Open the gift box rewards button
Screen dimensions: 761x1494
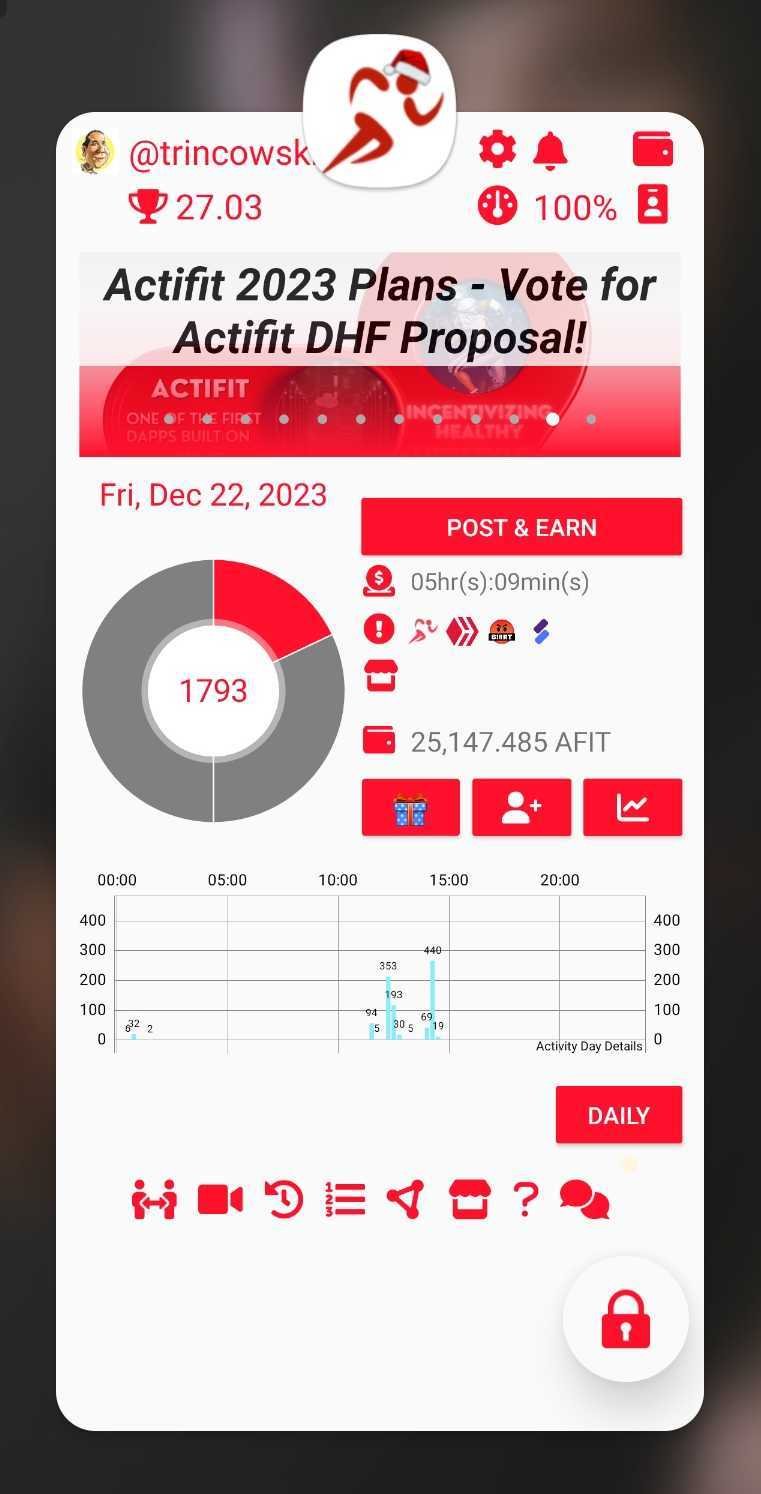(411, 808)
